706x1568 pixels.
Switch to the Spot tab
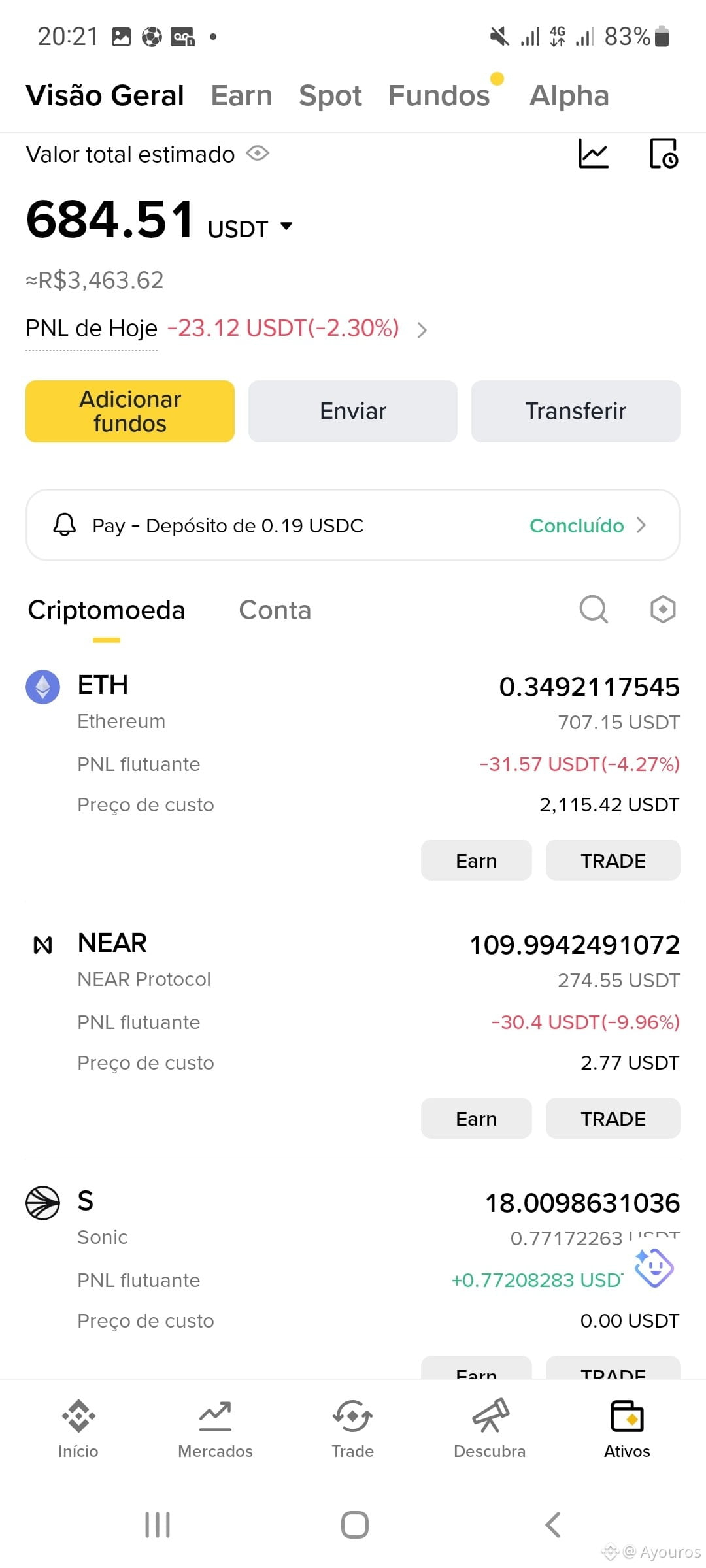coord(330,95)
